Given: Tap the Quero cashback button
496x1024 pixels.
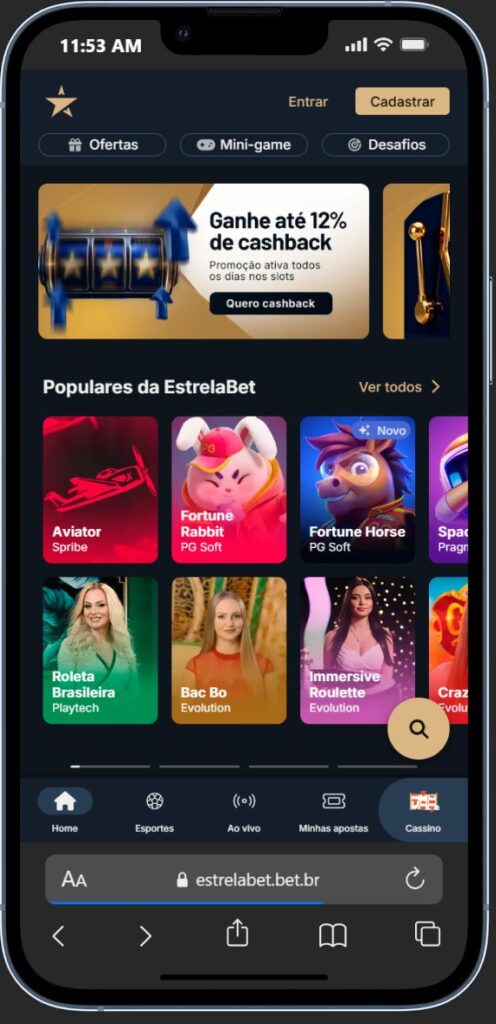Looking at the screenshot, I should coord(271,304).
